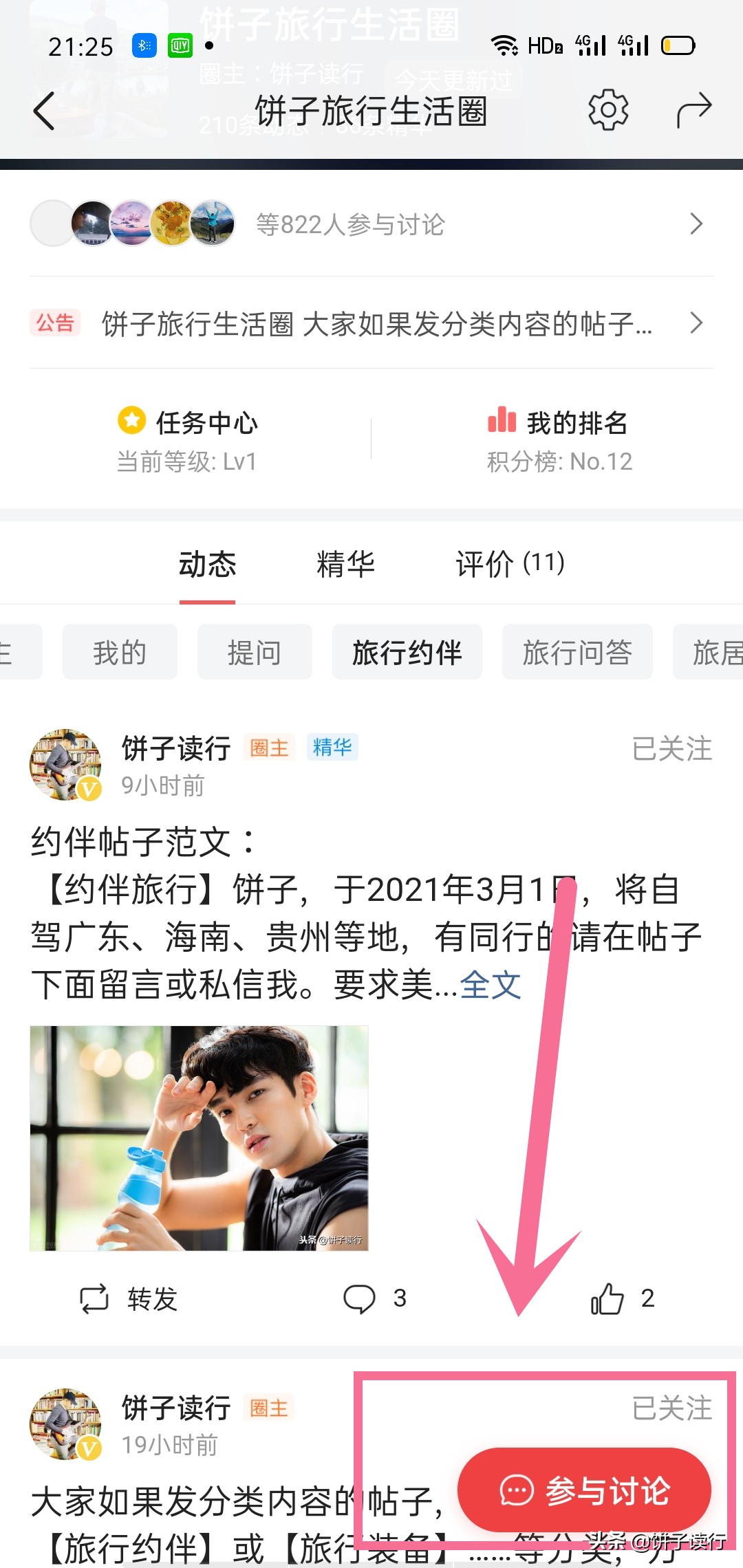Switch to the 精华 tab
Screen dimensions: 743x1568
pos(345,564)
